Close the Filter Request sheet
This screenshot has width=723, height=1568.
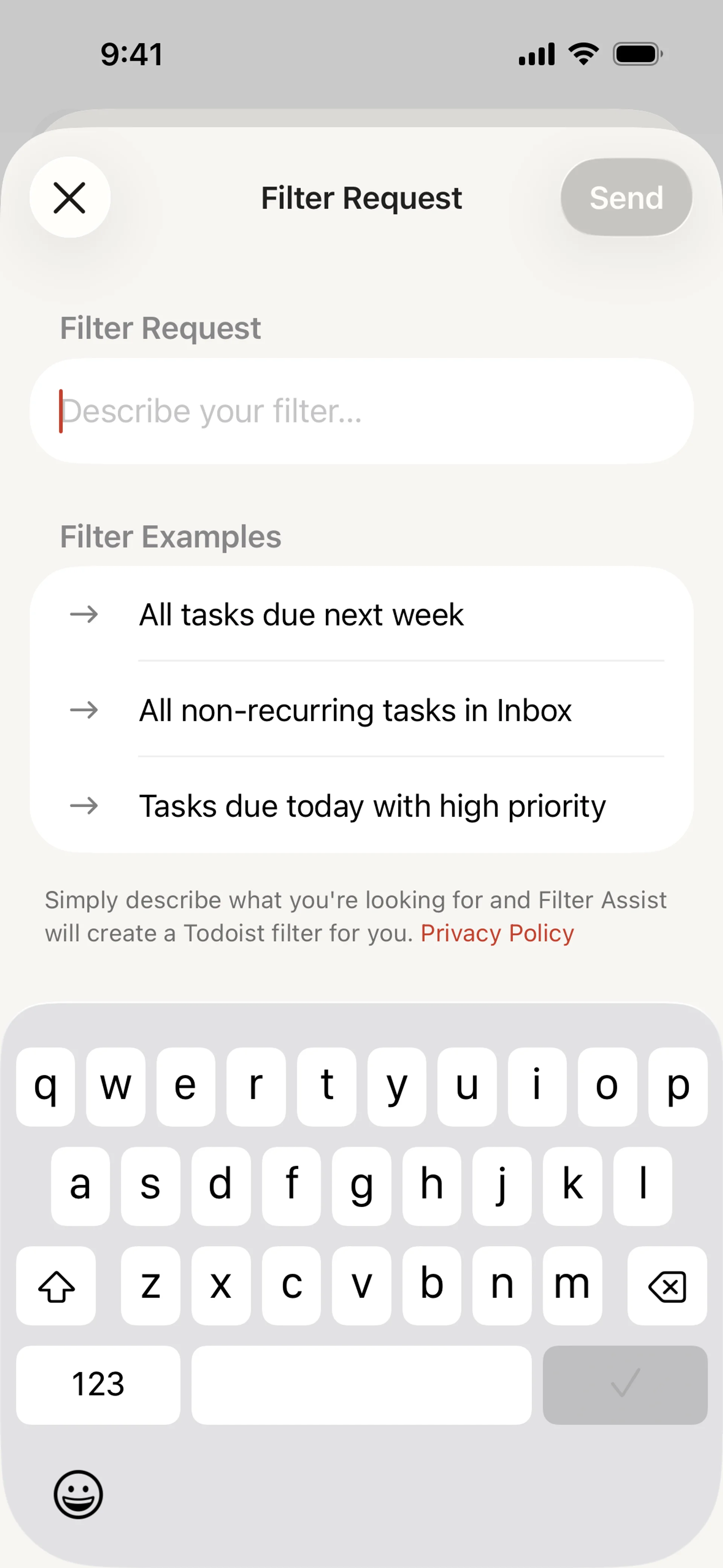(x=70, y=198)
